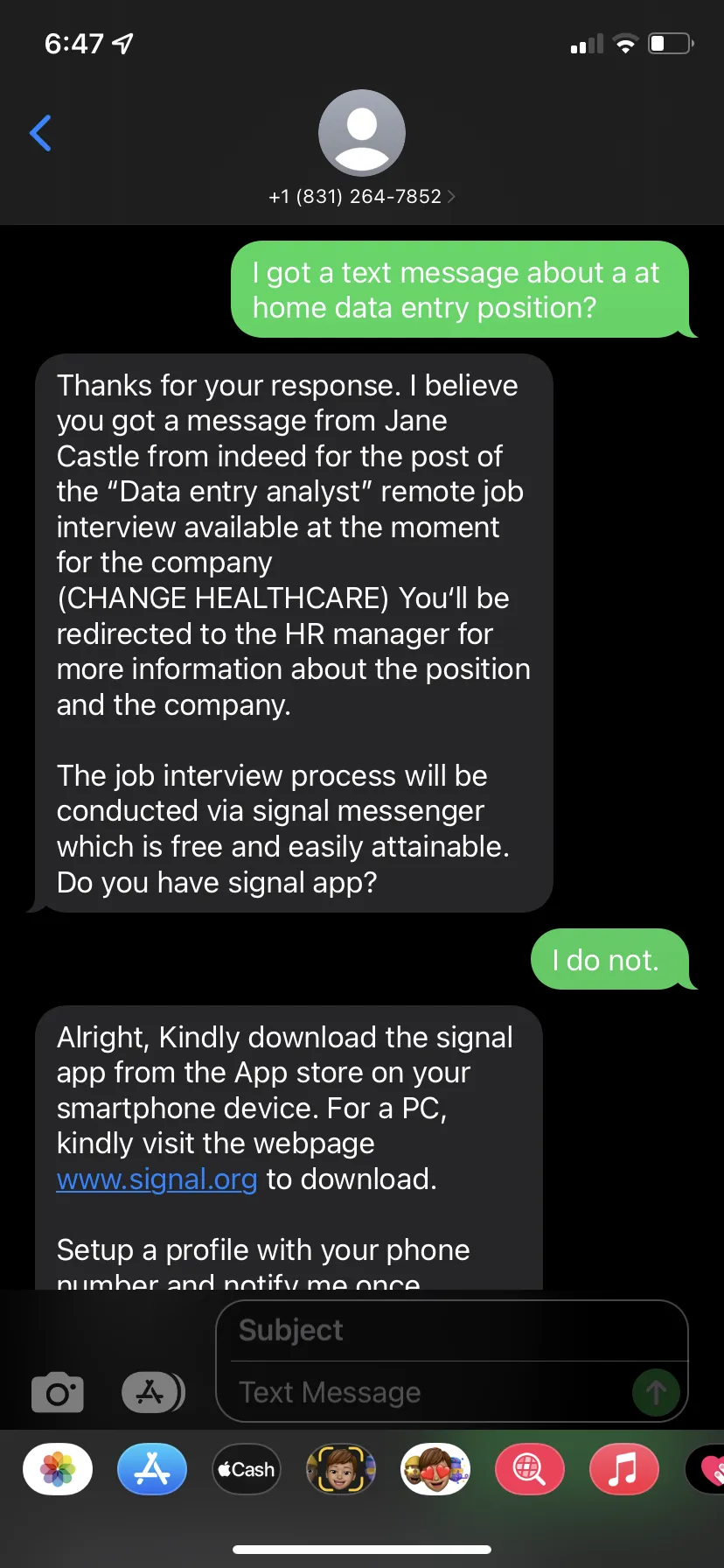Open Apple Cash in the app strip
This screenshot has width=724, height=1568.
(247, 1469)
